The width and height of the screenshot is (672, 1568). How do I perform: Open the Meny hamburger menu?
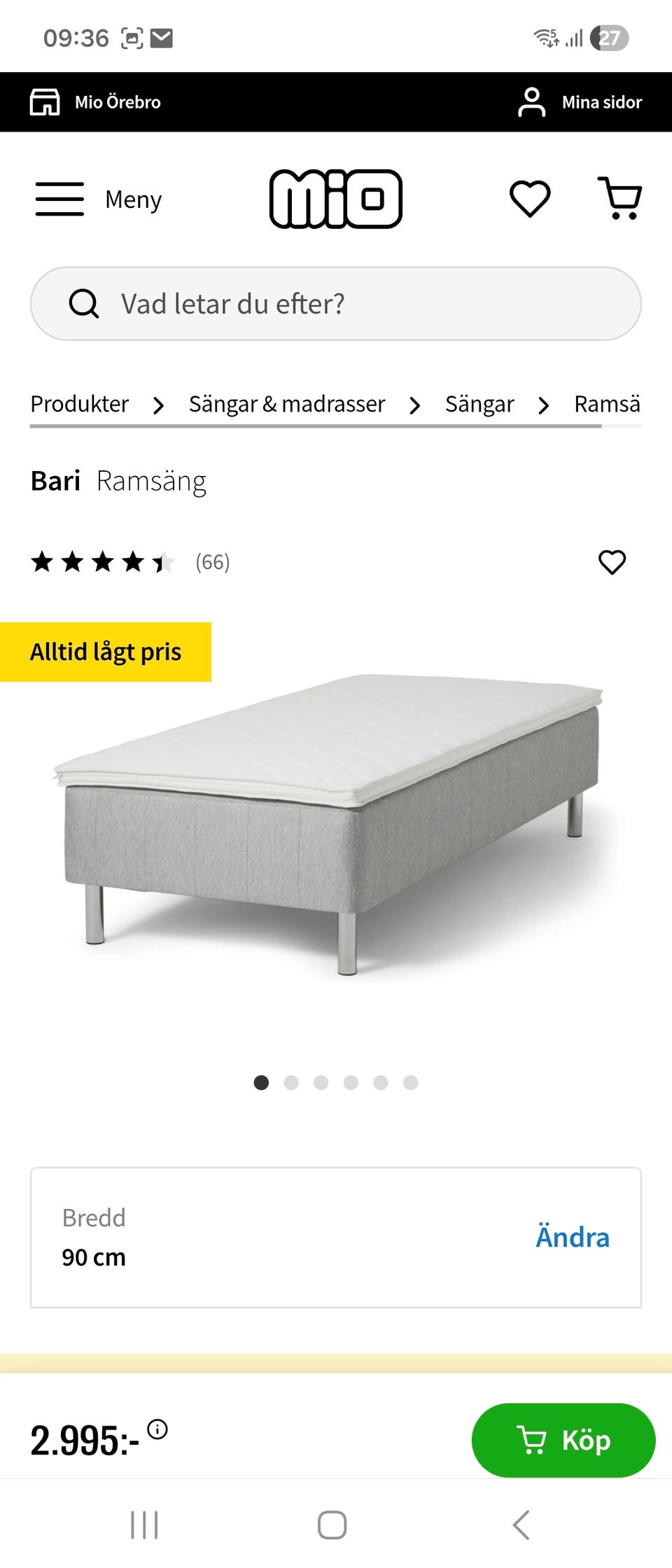(98, 199)
